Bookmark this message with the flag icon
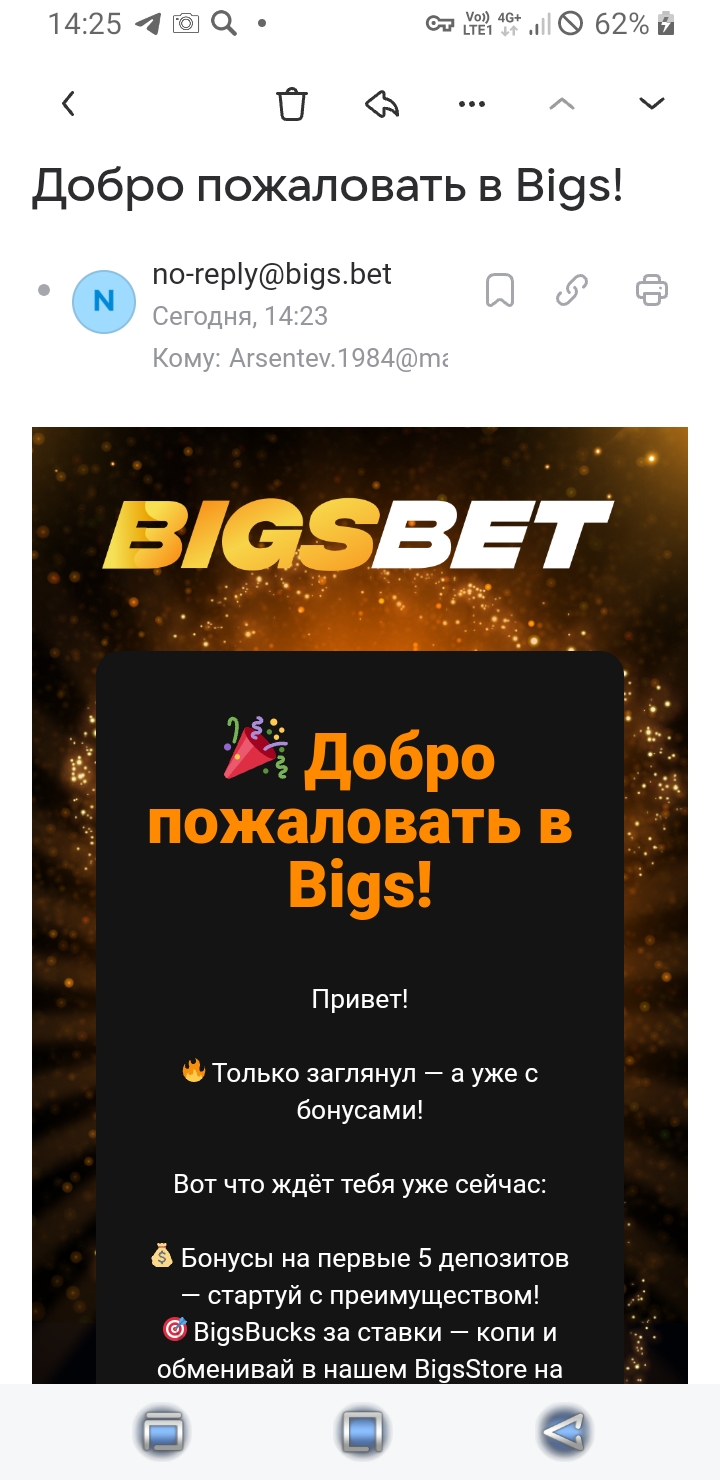Viewport: 720px width, 1480px height. point(499,291)
